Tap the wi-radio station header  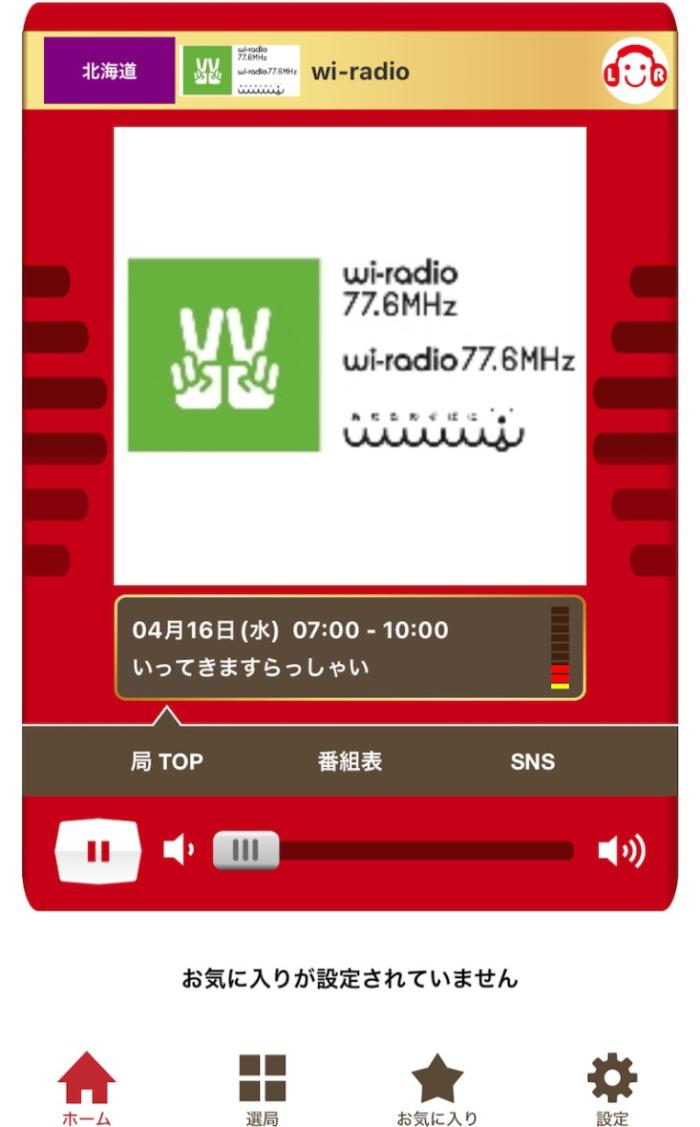click(x=360, y=71)
